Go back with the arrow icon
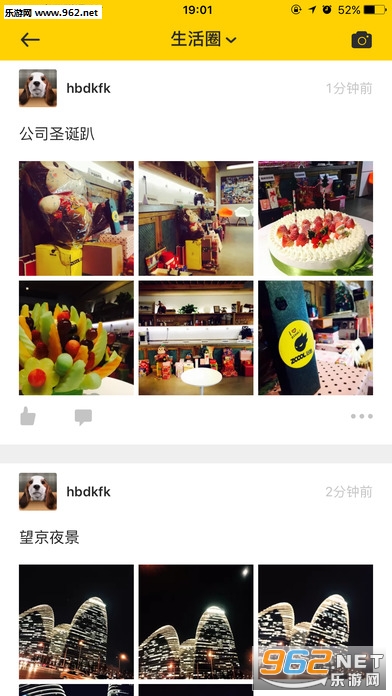The image size is (392, 696). 30,40
